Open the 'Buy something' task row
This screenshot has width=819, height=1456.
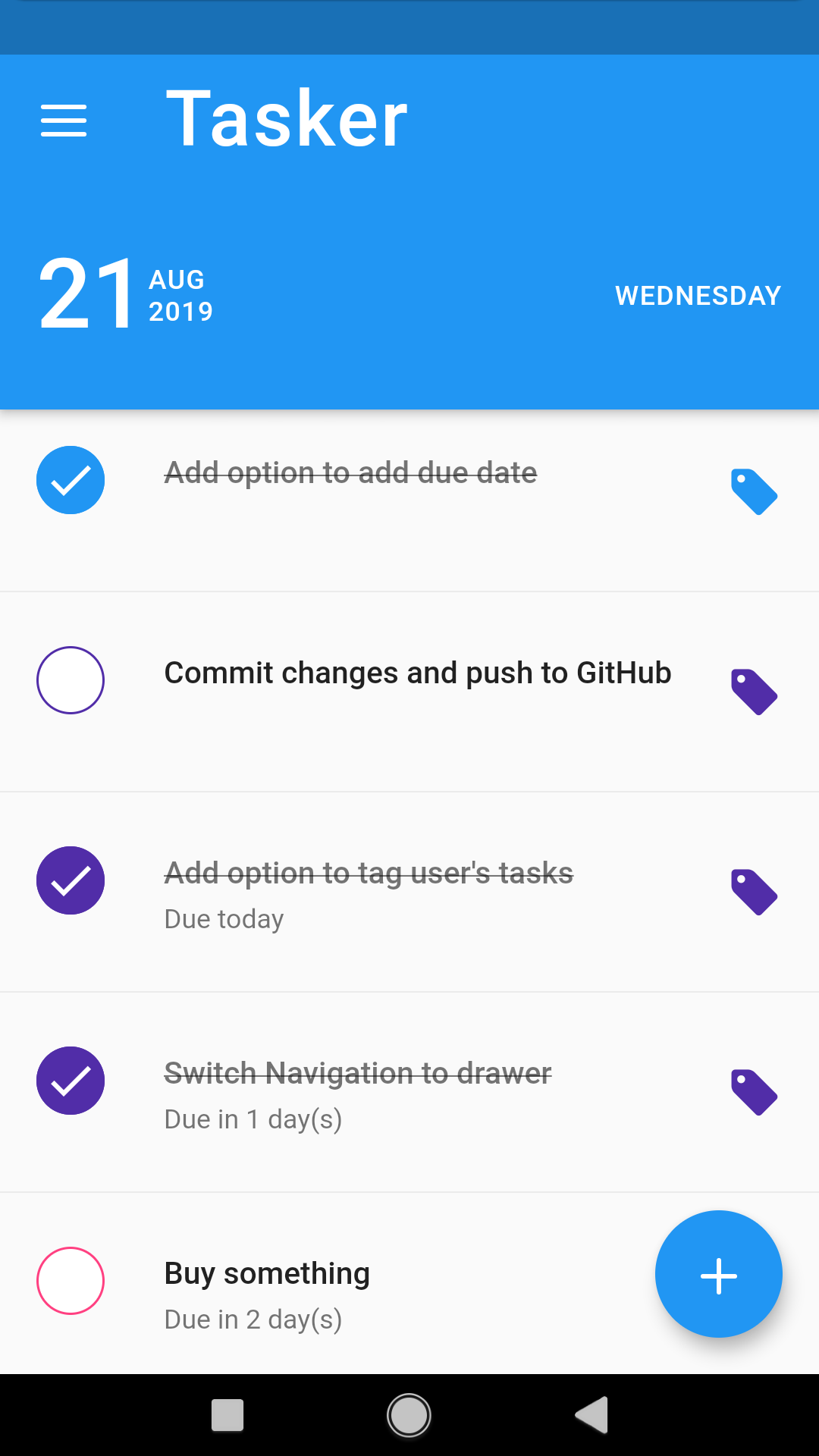pyautogui.click(x=409, y=1283)
